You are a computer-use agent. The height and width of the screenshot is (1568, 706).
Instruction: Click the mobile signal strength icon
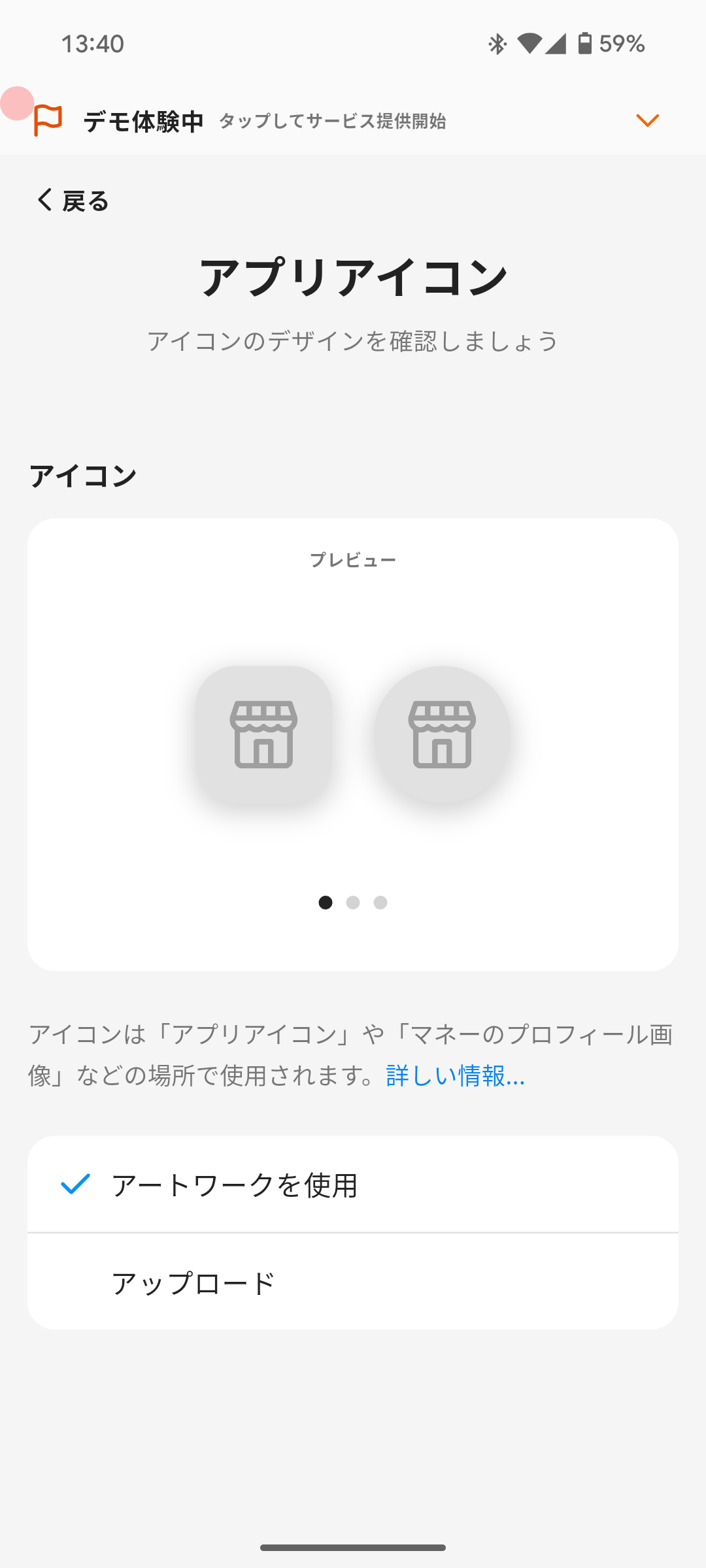(555, 44)
